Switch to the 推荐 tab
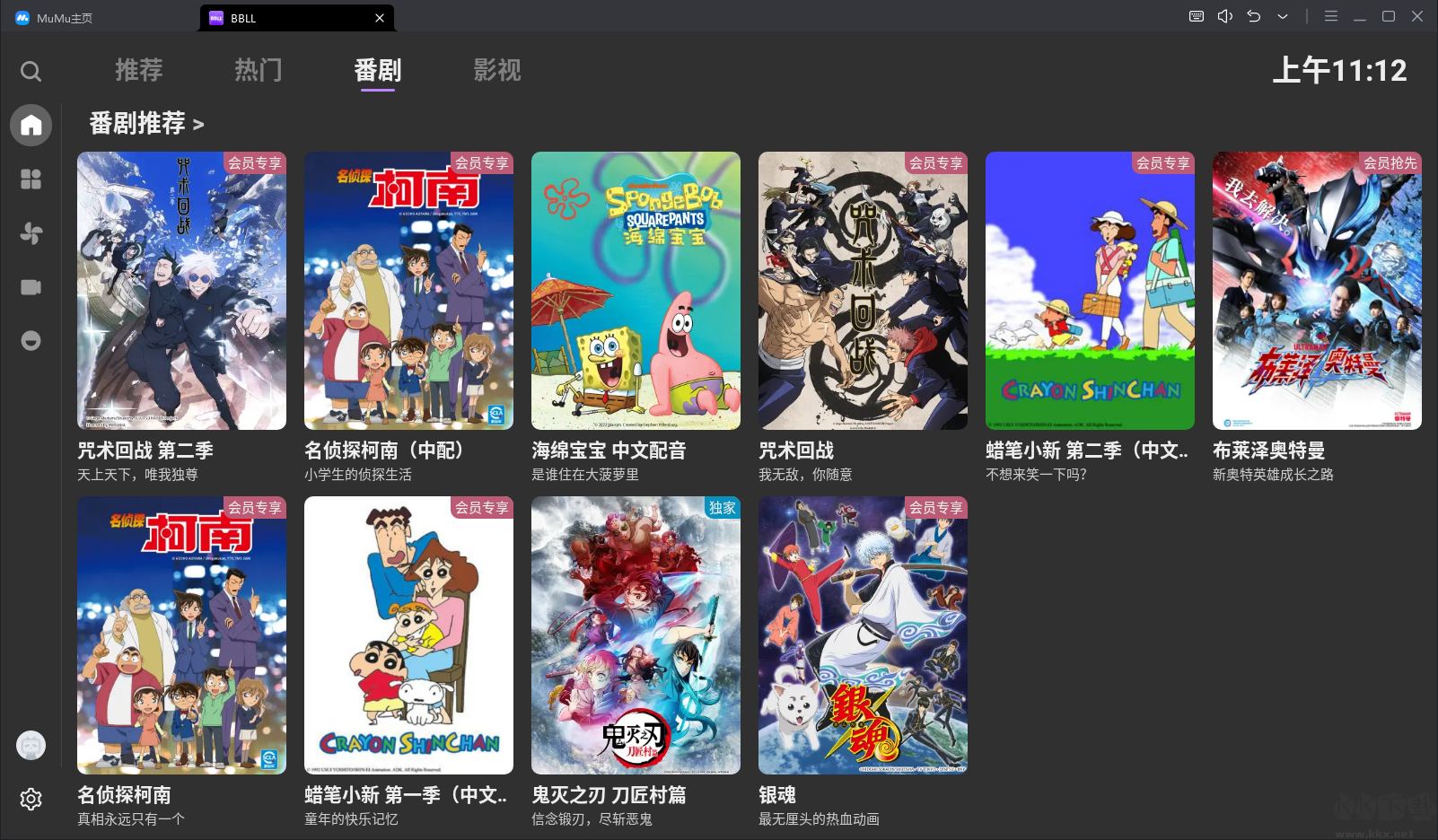 pos(139,70)
